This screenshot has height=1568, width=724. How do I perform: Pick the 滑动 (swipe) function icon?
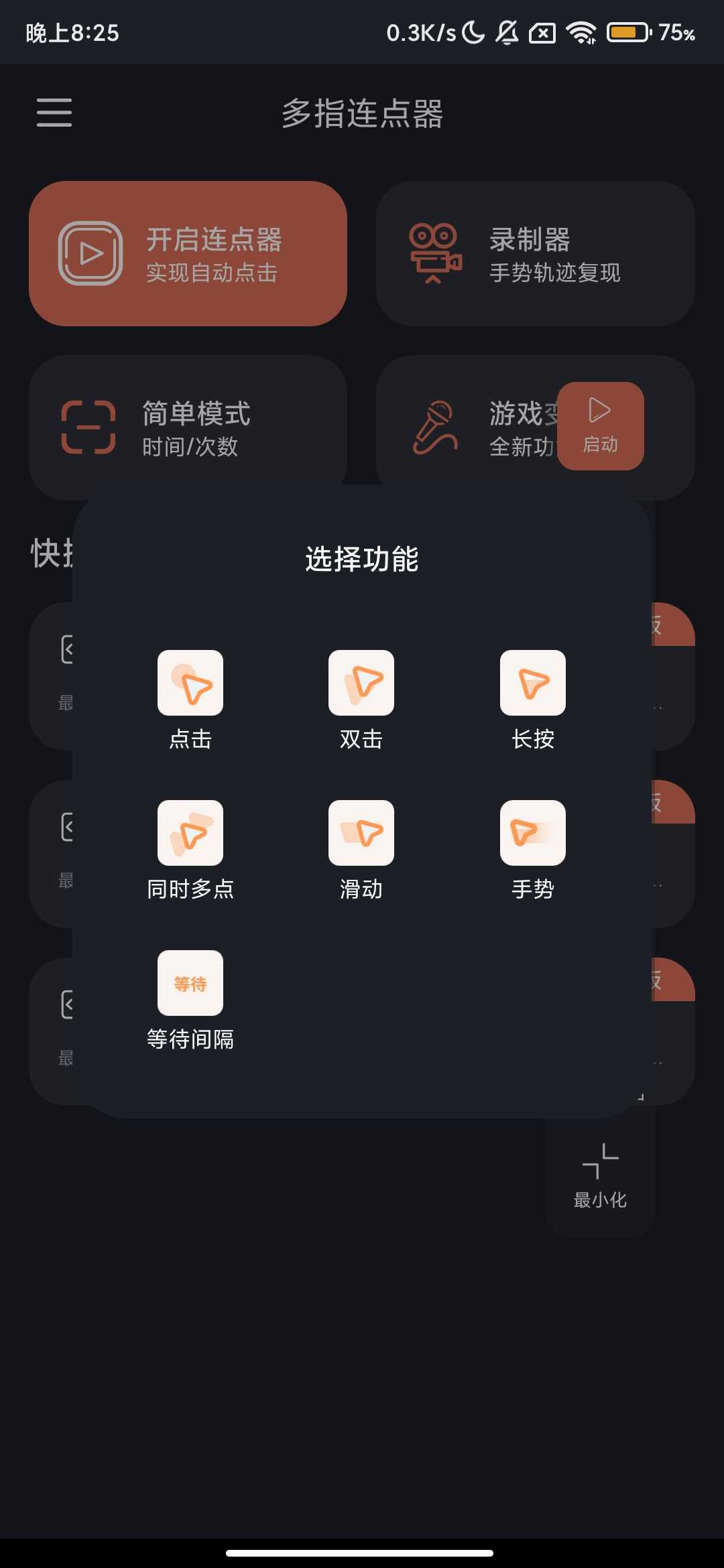pos(361,834)
